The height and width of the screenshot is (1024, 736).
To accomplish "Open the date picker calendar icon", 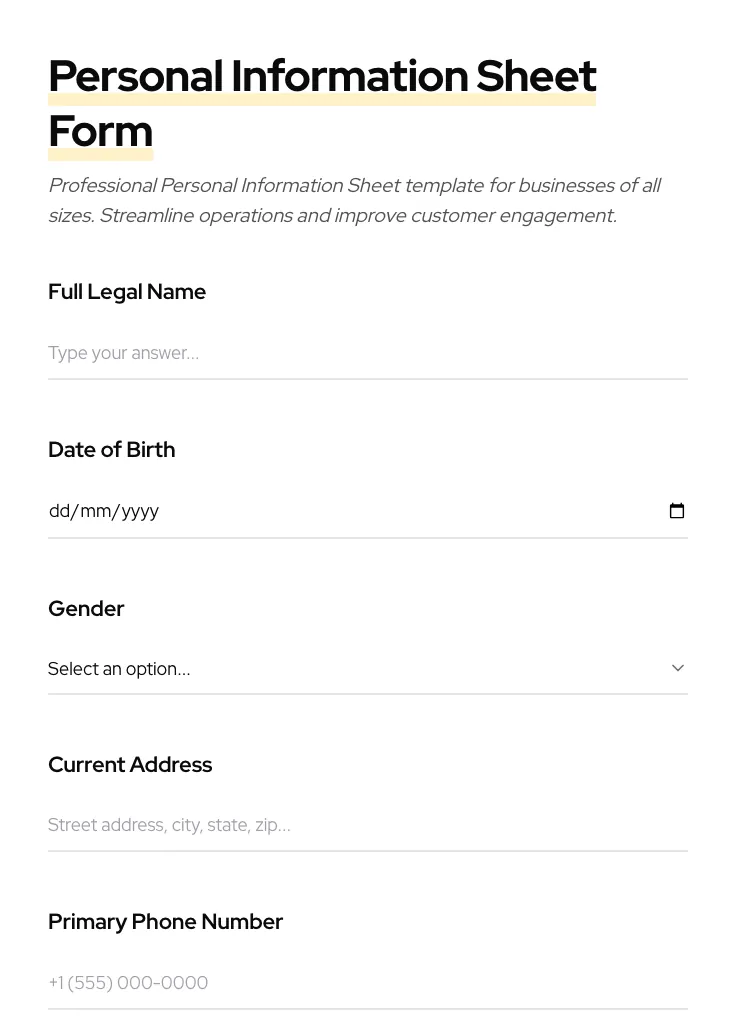I will pyautogui.click(x=677, y=510).
